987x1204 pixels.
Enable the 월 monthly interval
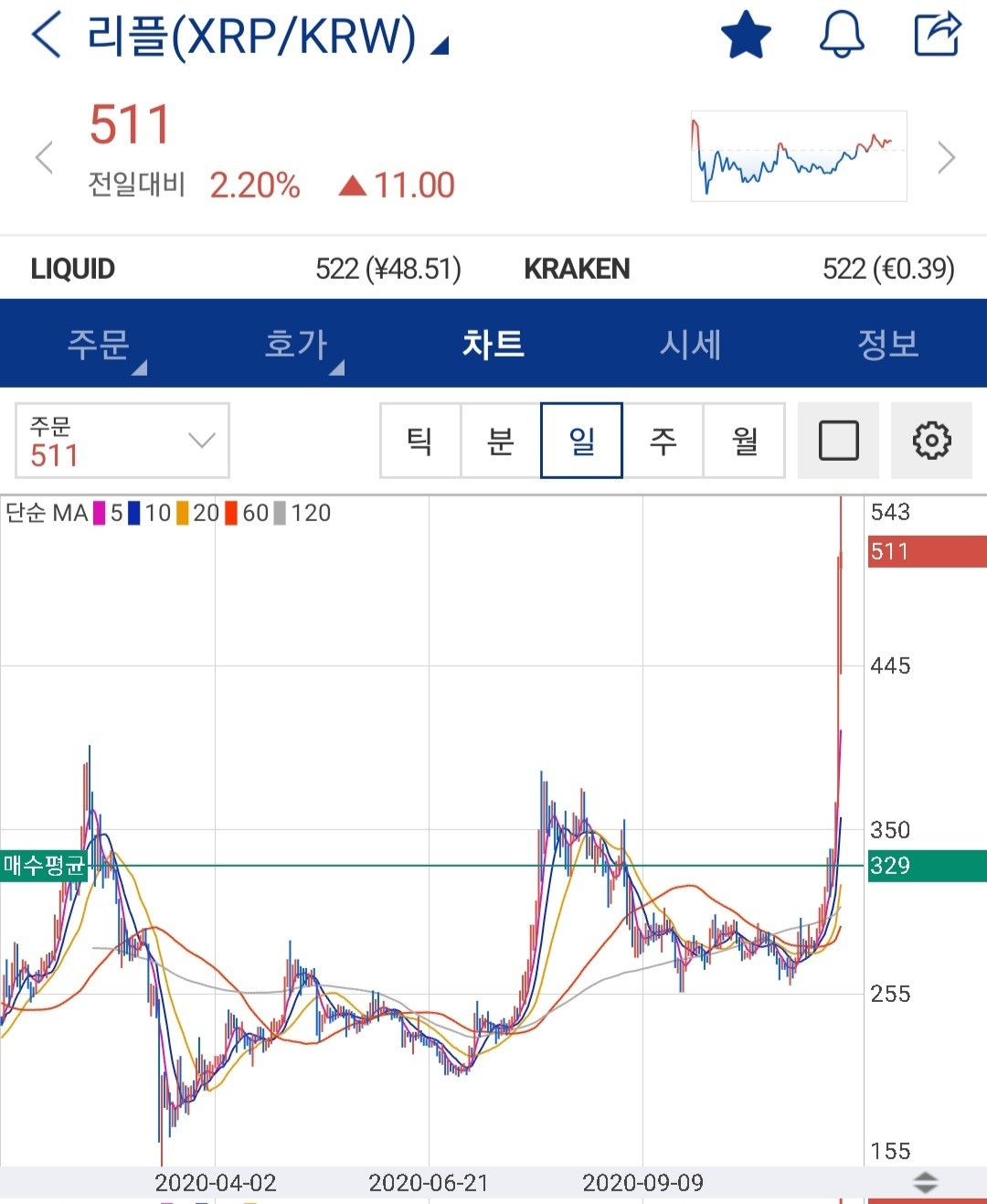(743, 441)
